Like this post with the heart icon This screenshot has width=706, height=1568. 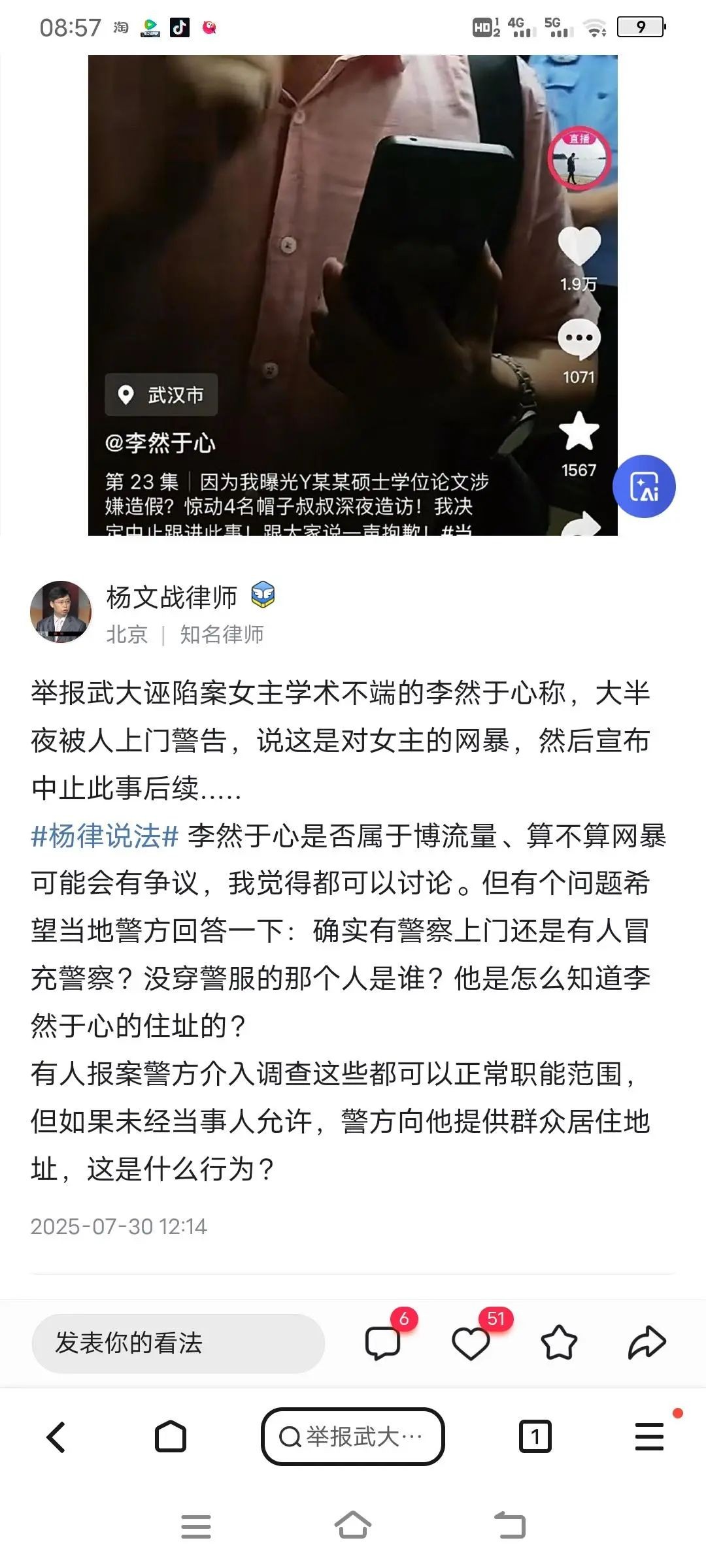[471, 1343]
